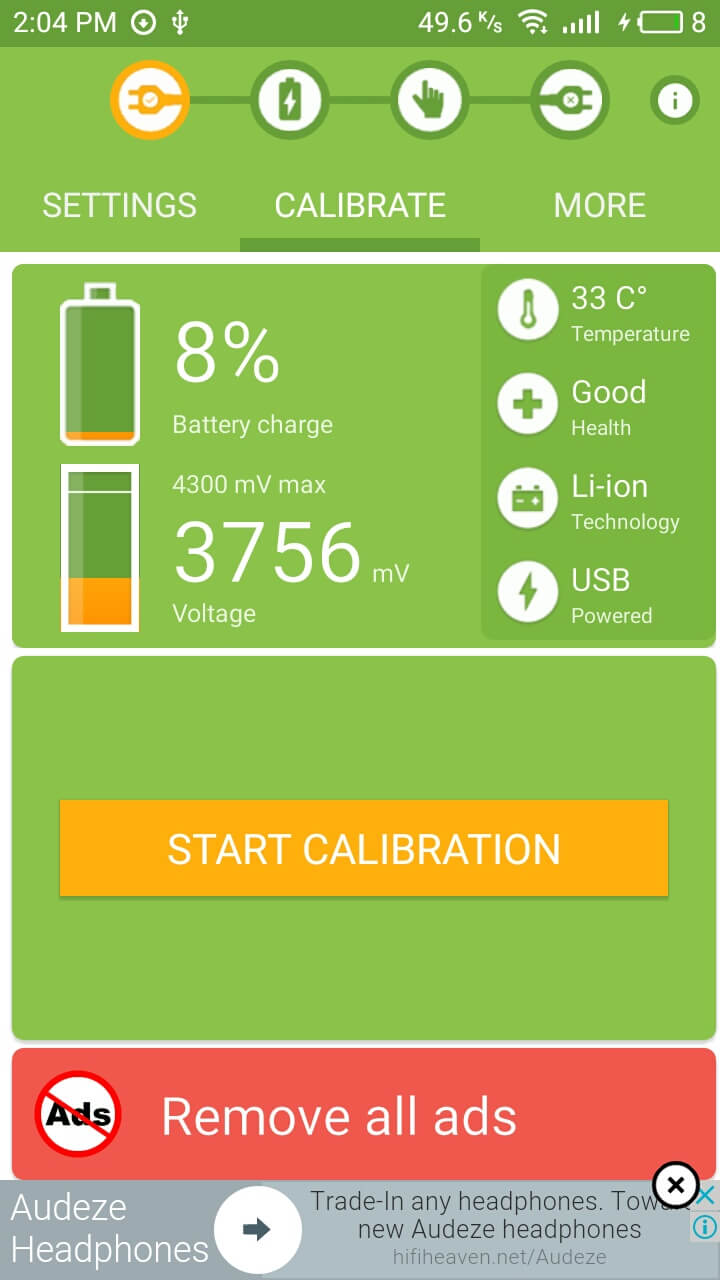Image resolution: width=720 pixels, height=1280 pixels.
Task: Select the Calibrate tab
Action: pos(360,206)
